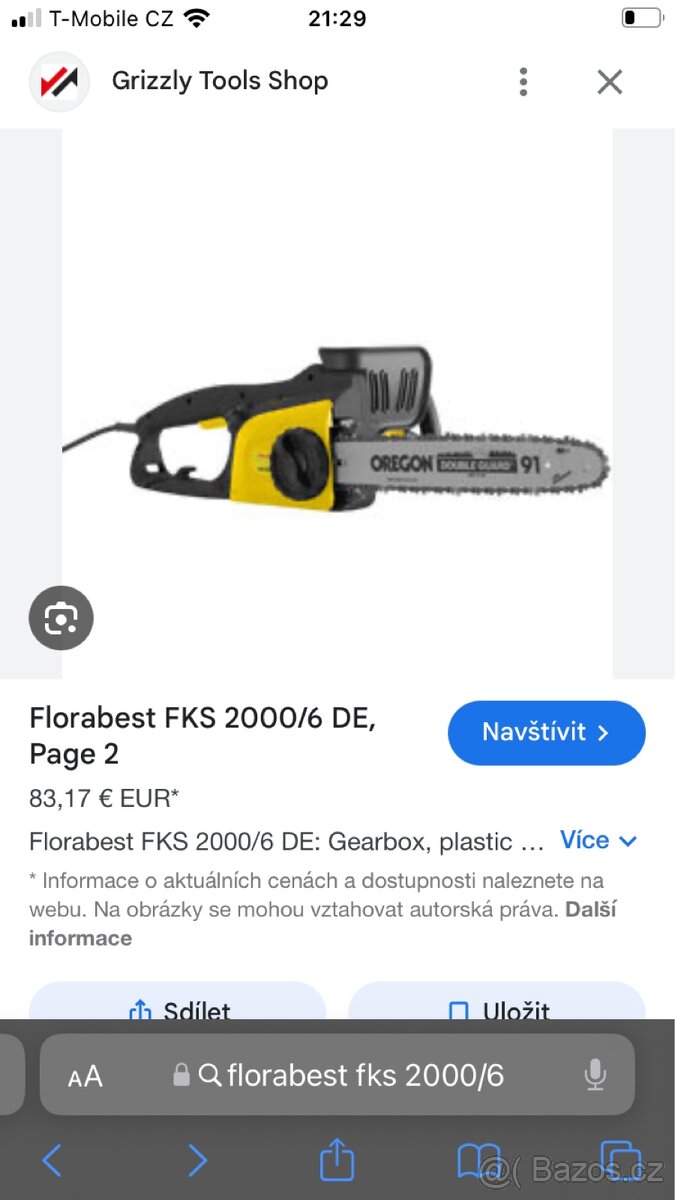The height and width of the screenshot is (1200, 675).
Task: Go forward to the next page
Action: pos(197,1160)
